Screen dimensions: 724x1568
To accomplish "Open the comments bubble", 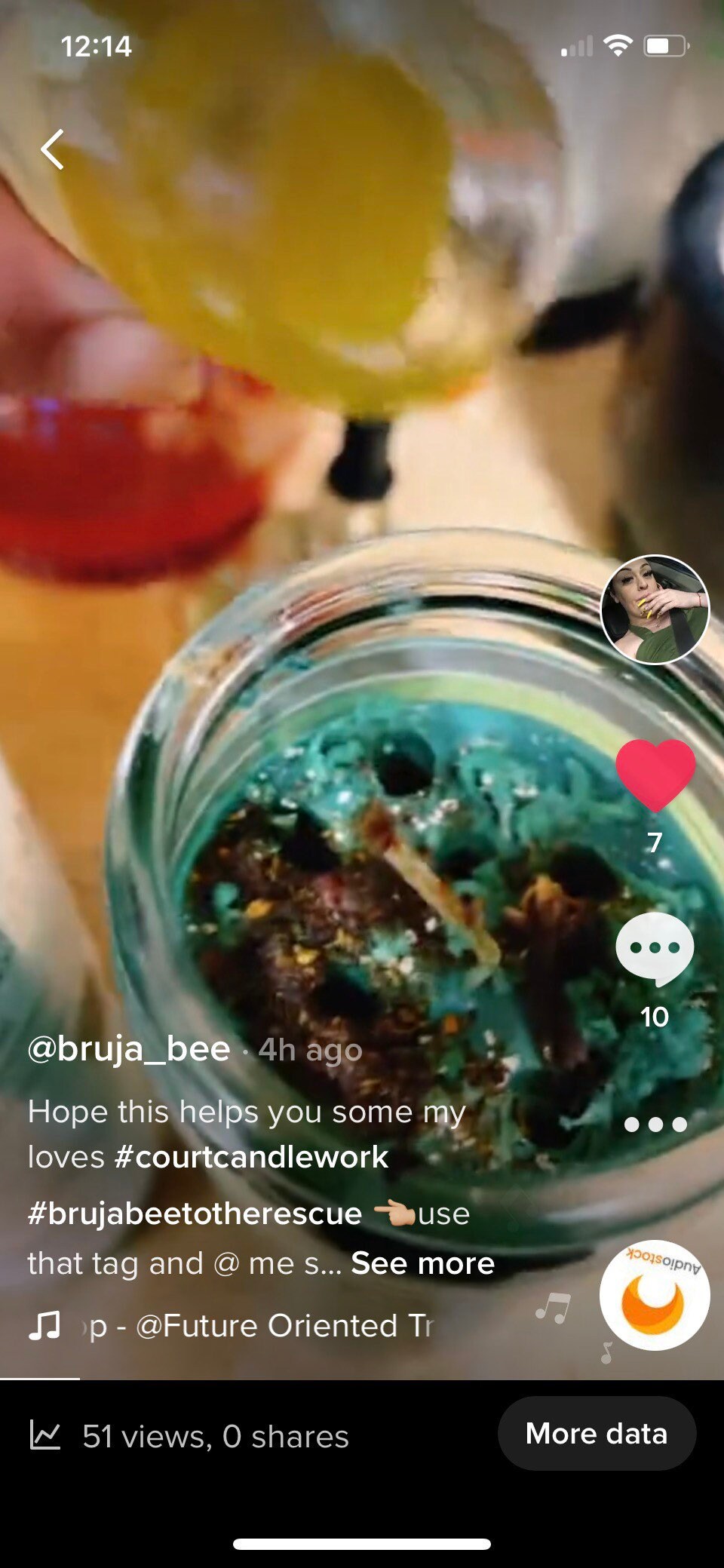I will [655, 949].
